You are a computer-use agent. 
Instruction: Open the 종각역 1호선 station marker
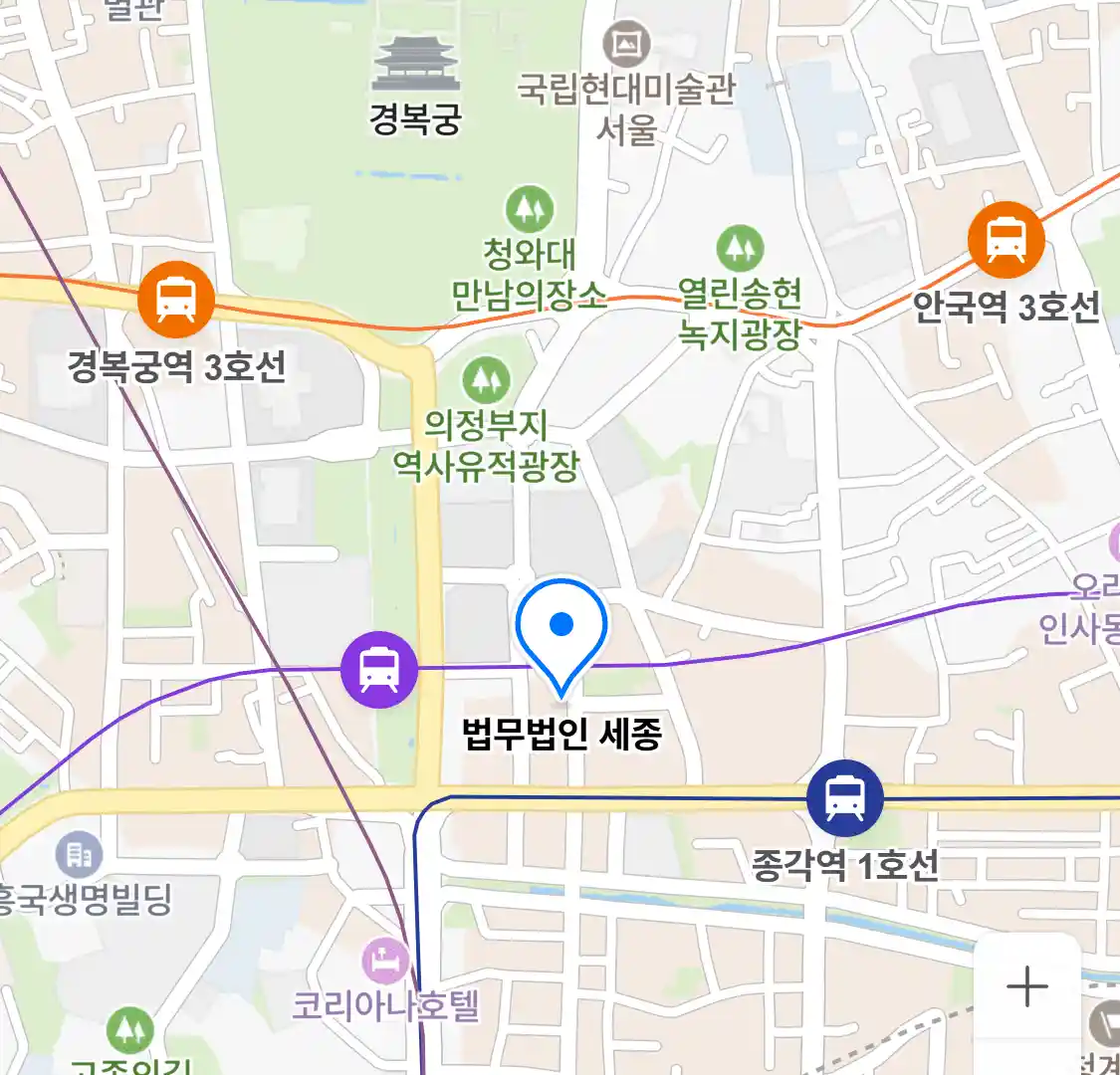(x=845, y=798)
